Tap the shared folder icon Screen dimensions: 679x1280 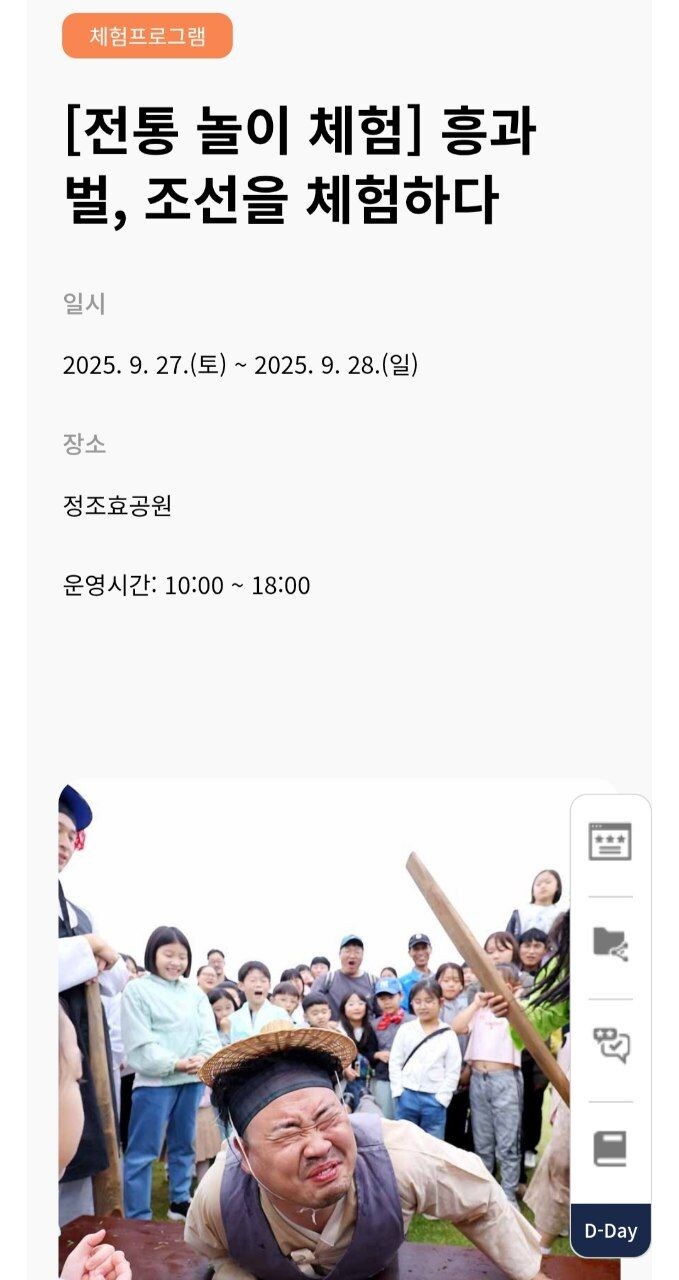(610, 943)
